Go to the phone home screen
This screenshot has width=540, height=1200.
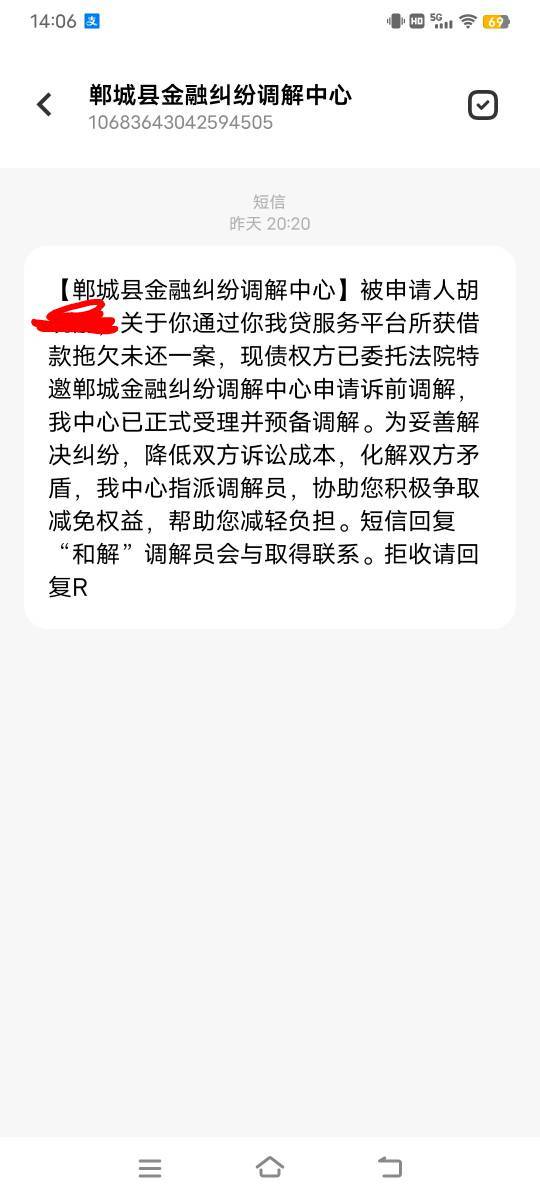click(270, 1167)
